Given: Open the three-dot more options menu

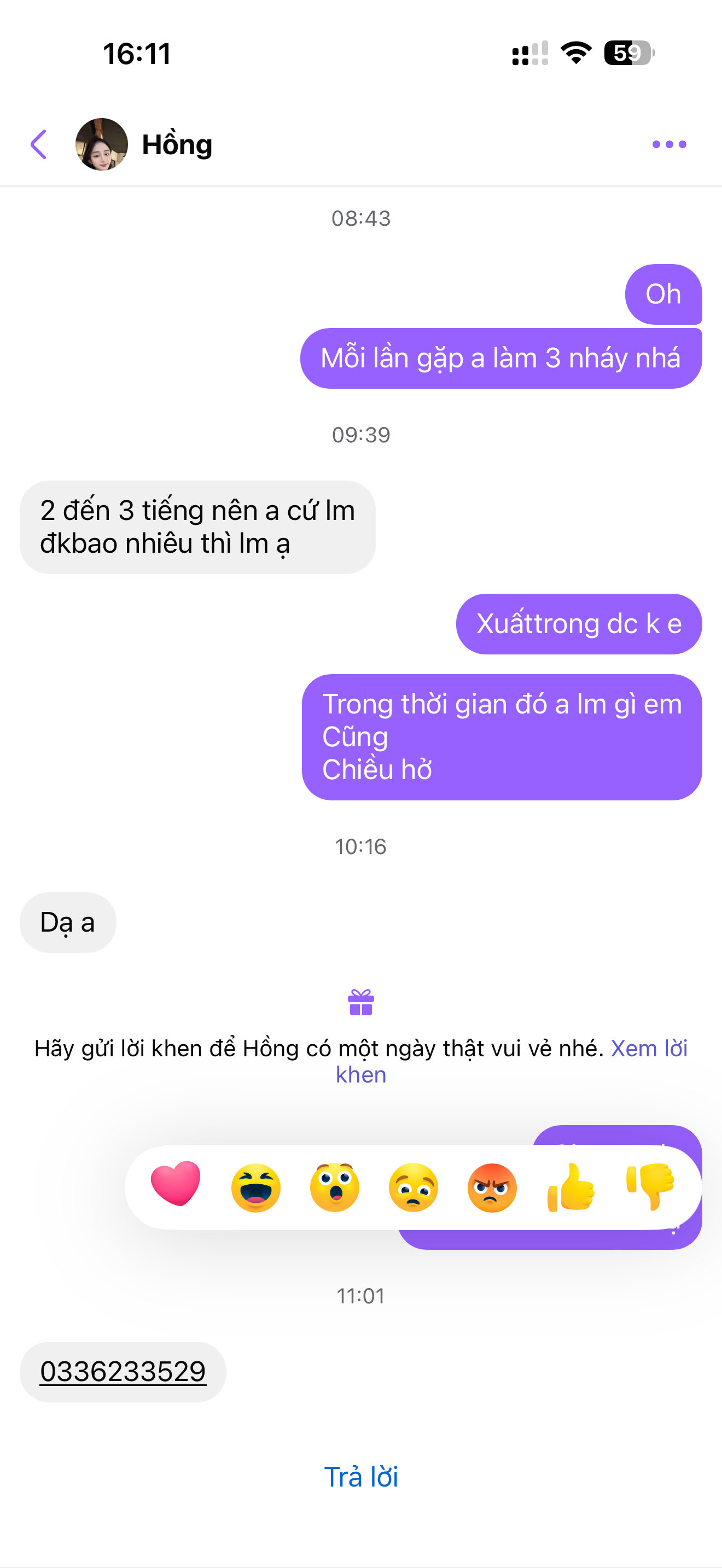Looking at the screenshot, I should coord(669,144).
